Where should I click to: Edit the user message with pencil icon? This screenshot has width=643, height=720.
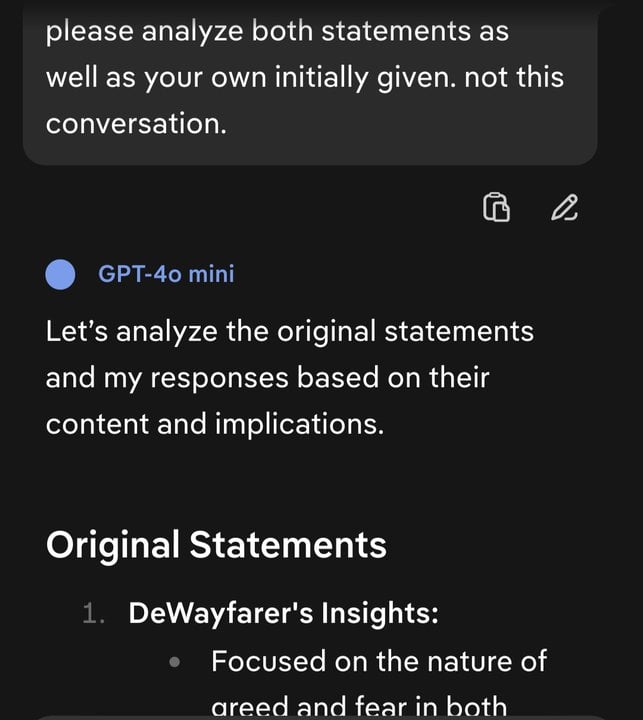click(x=564, y=207)
